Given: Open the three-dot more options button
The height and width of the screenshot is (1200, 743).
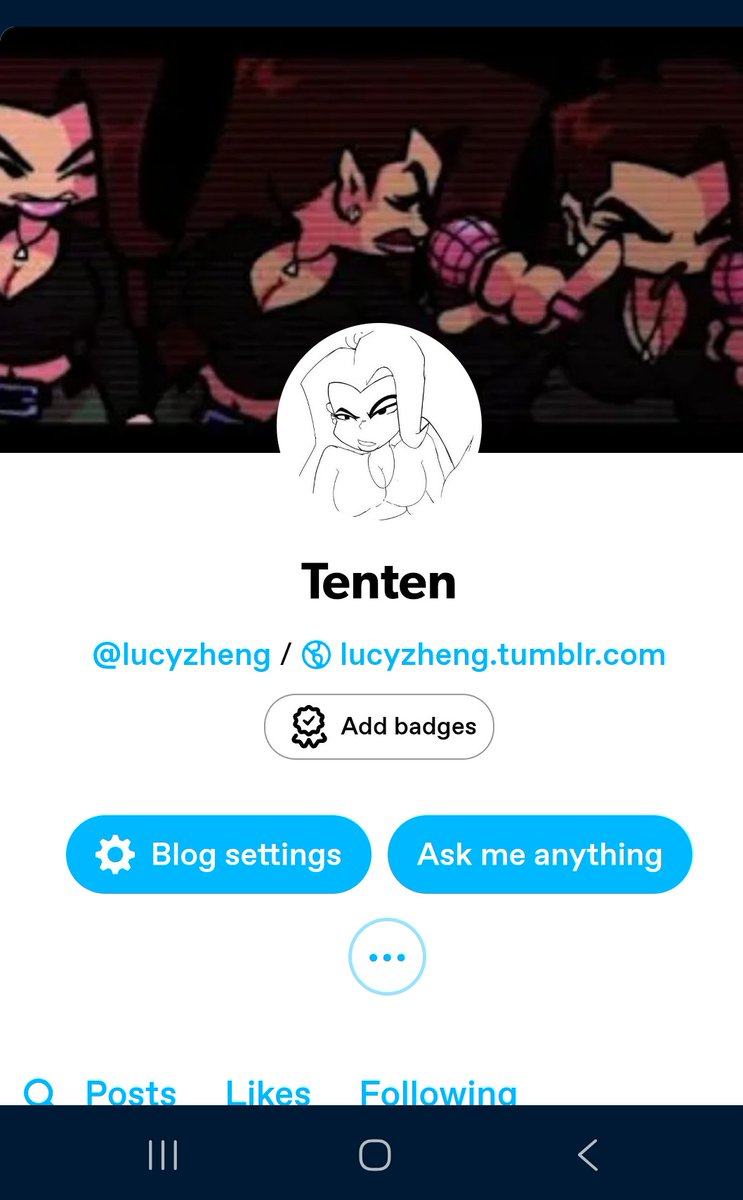Looking at the screenshot, I should [x=387, y=957].
